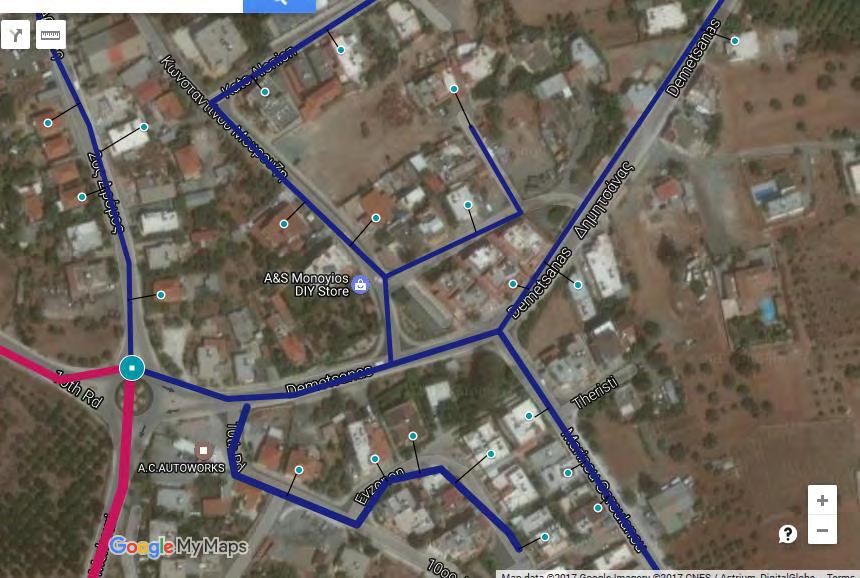This screenshot has width=860, height=578.
Task: Zoom out of the map
Action: point(822,530)
